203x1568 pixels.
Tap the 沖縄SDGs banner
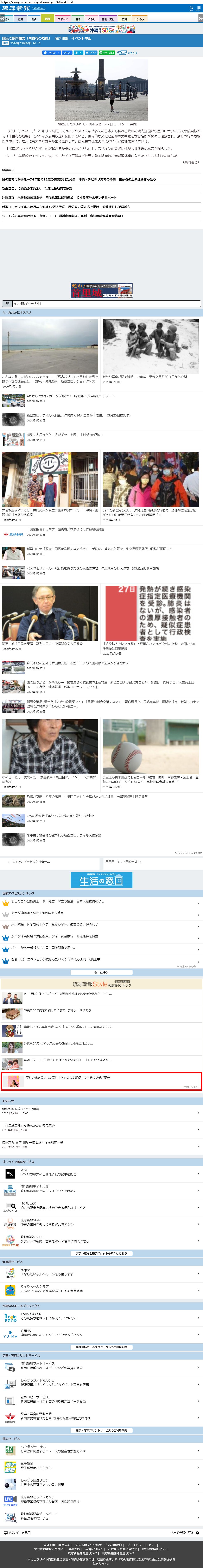point(102,29)
